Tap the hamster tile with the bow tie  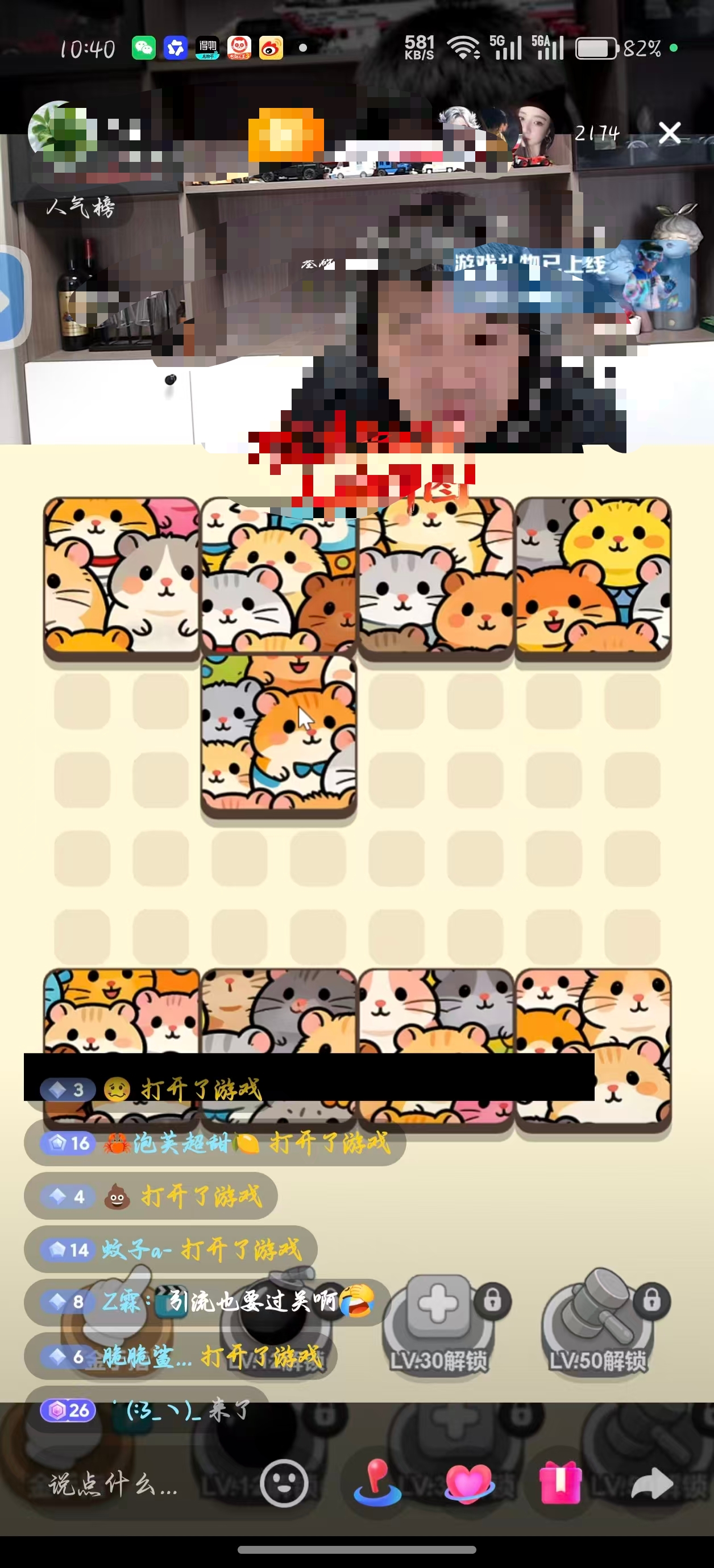[x=279, y=735]
